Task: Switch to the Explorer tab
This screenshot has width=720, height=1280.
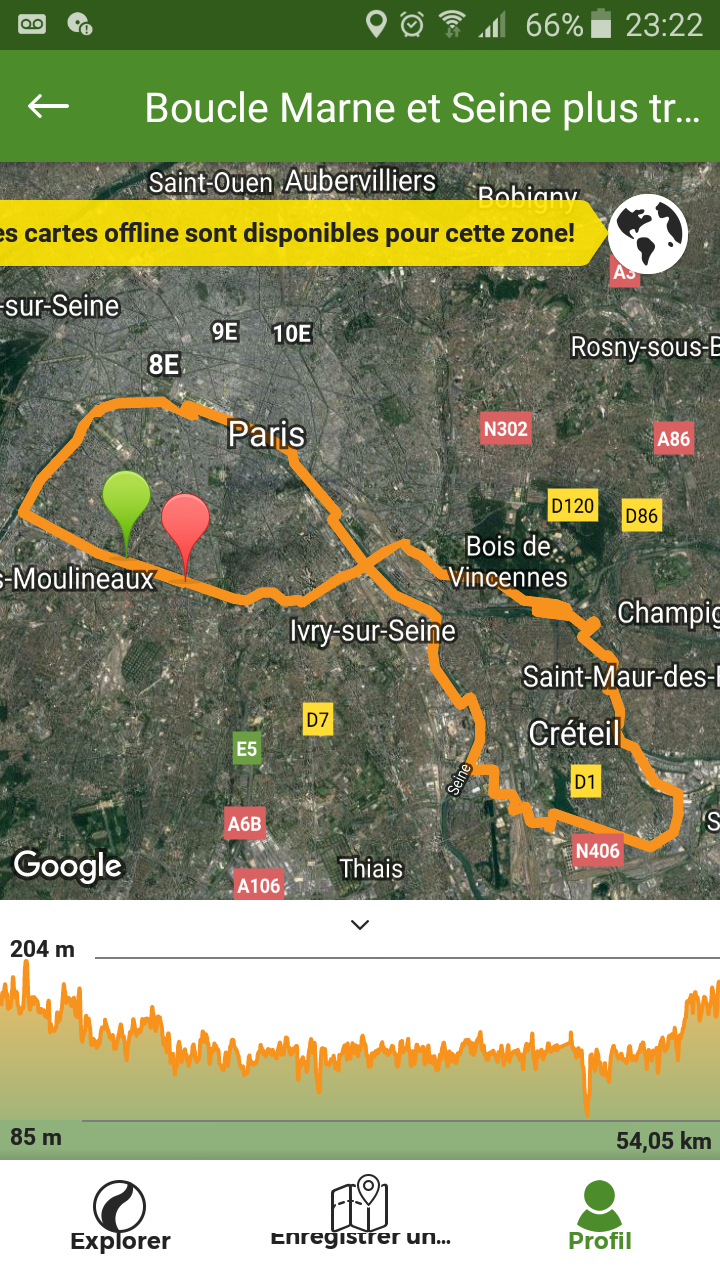Action: click(x=120, y=1216)
